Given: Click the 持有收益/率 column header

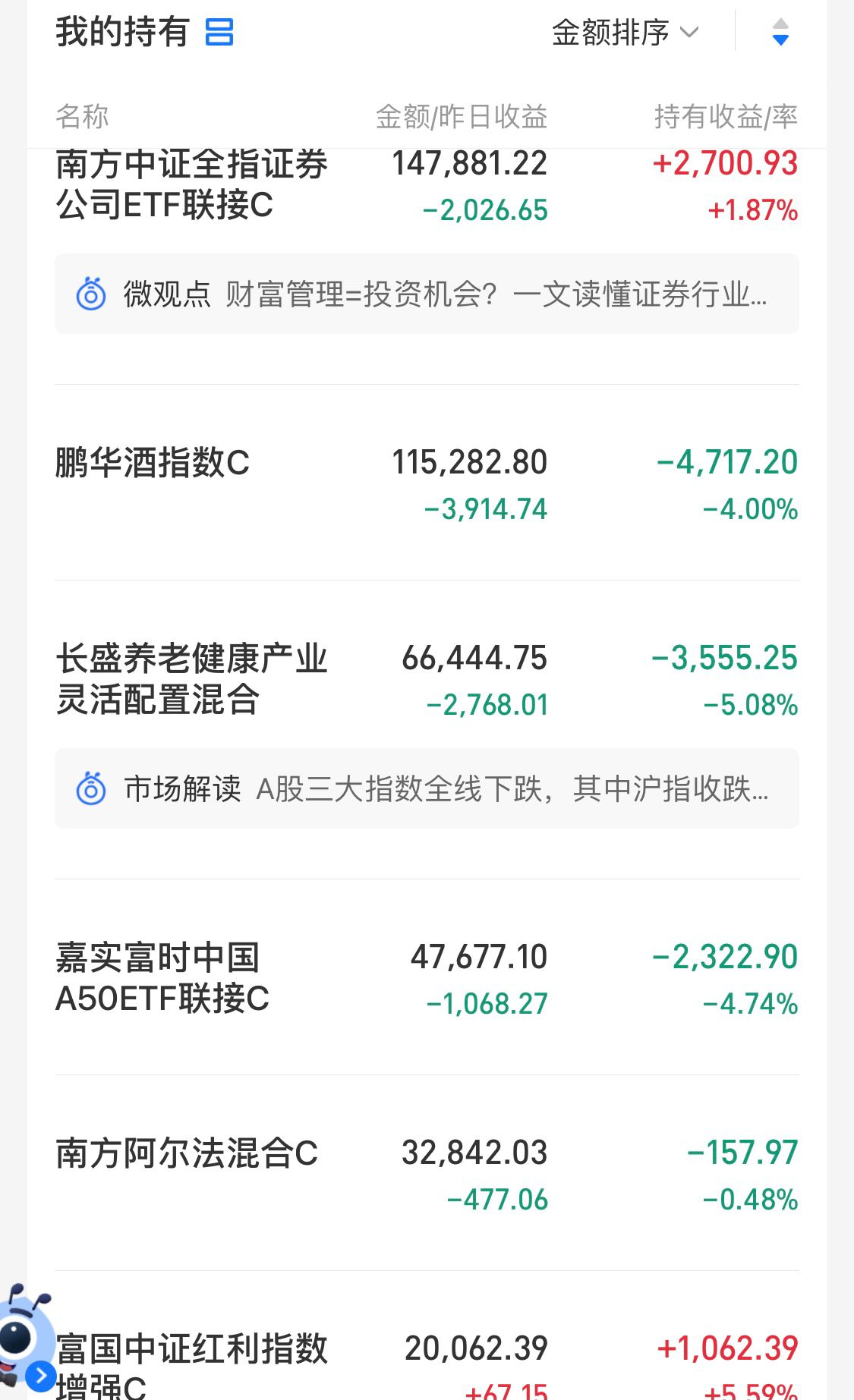Looking at the screenshot, I should (x=727, y=116).
